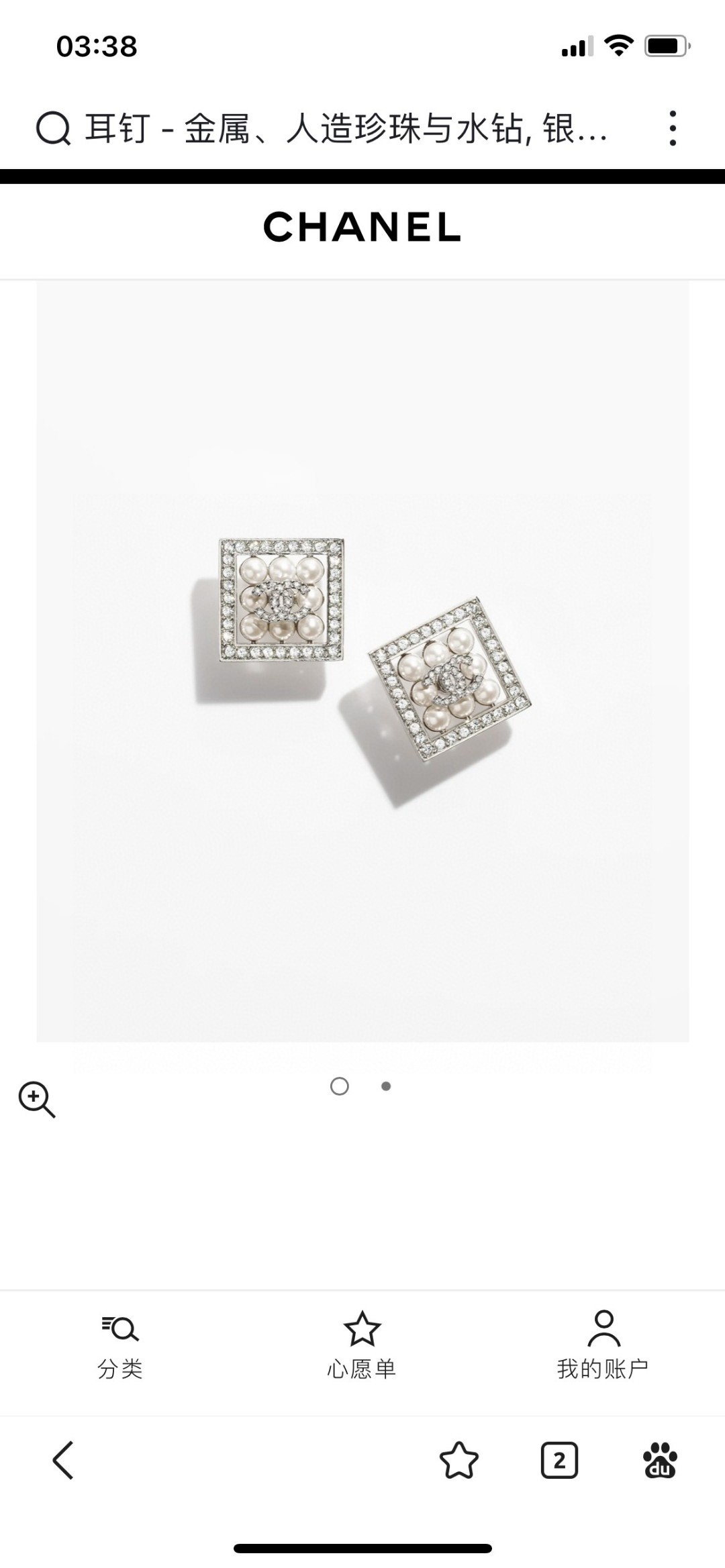Open the Baidu paw home button
Screen dimensions: 725x1568
(x=660, y=1460)
